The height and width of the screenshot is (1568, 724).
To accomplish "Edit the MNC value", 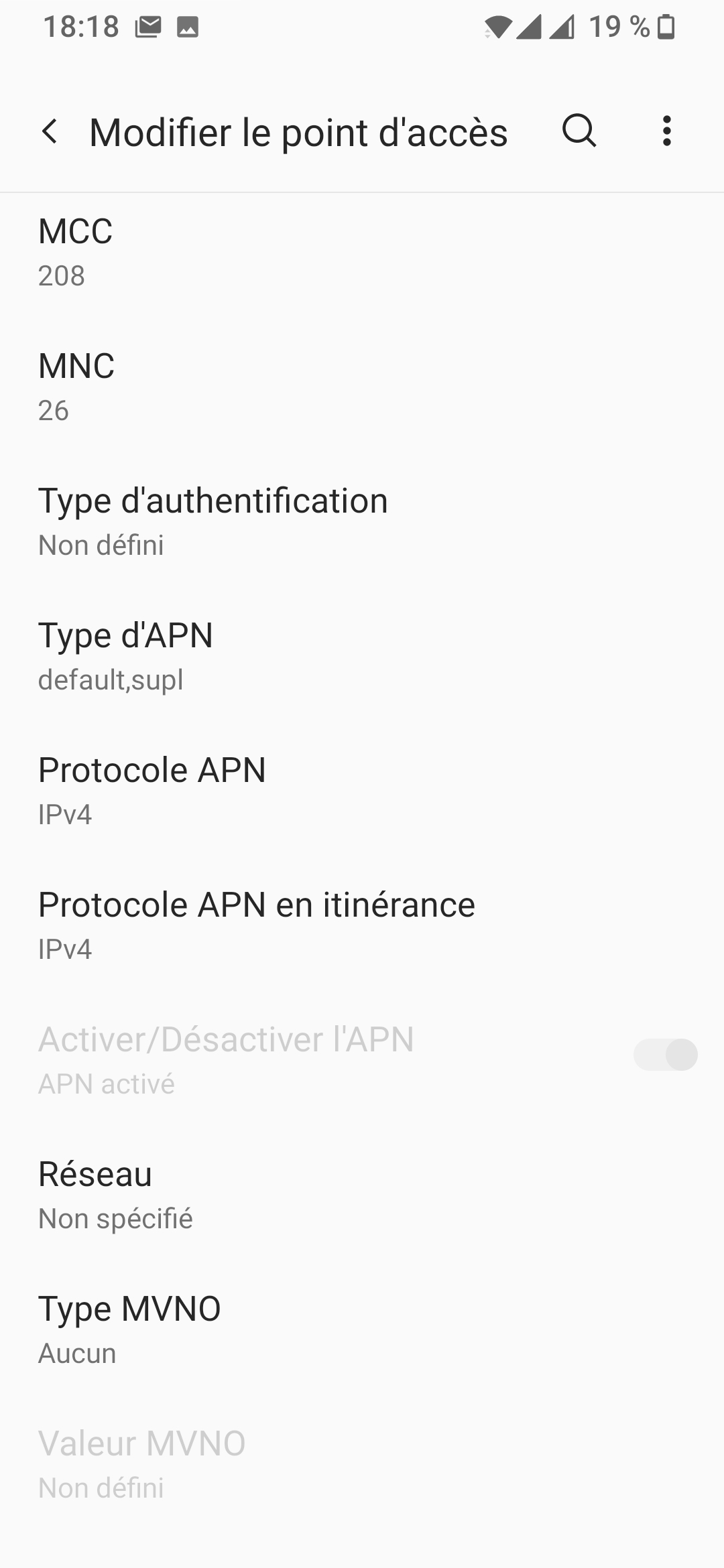I will click(x=362, y=387).
